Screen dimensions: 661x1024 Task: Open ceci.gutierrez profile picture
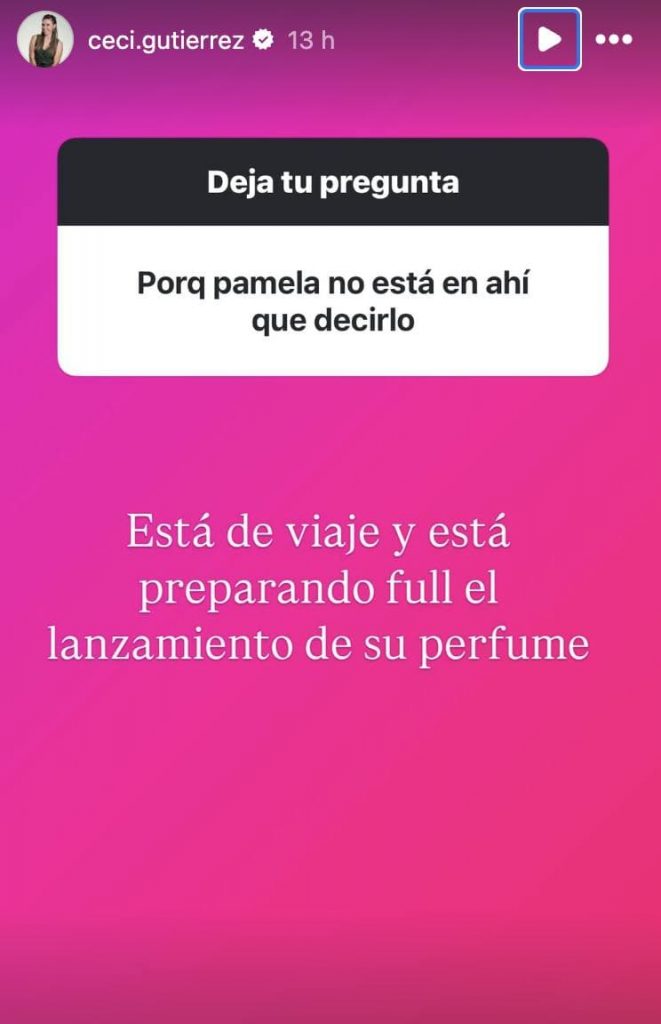[44, 40]
